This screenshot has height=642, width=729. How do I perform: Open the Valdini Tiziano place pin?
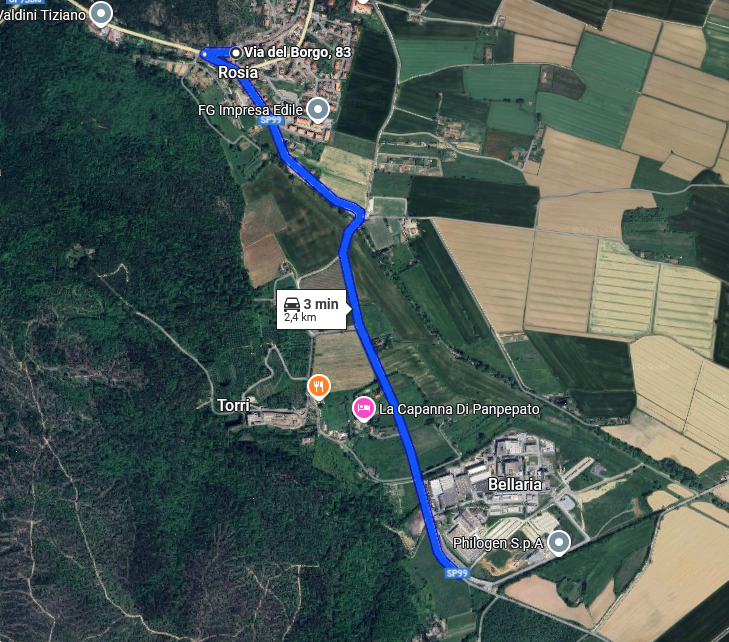[x=101, y=13]
